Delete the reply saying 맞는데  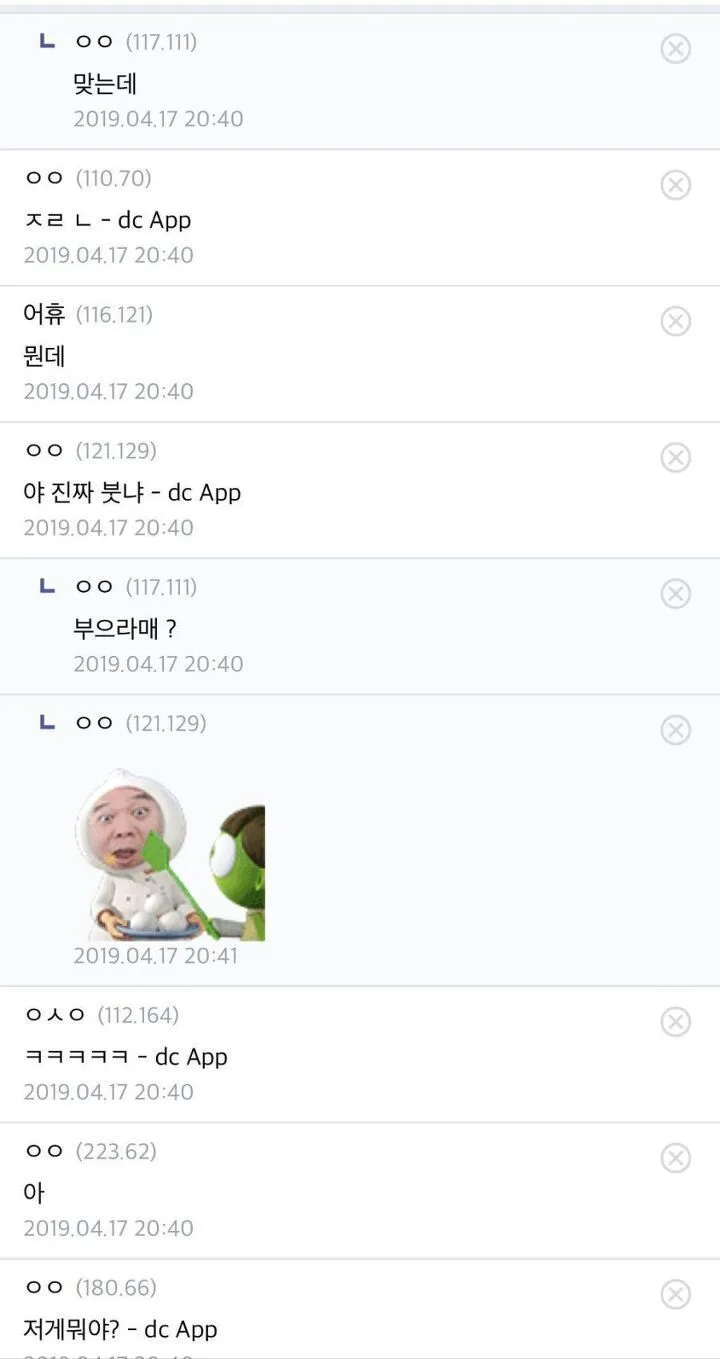(x=676, y=48)
